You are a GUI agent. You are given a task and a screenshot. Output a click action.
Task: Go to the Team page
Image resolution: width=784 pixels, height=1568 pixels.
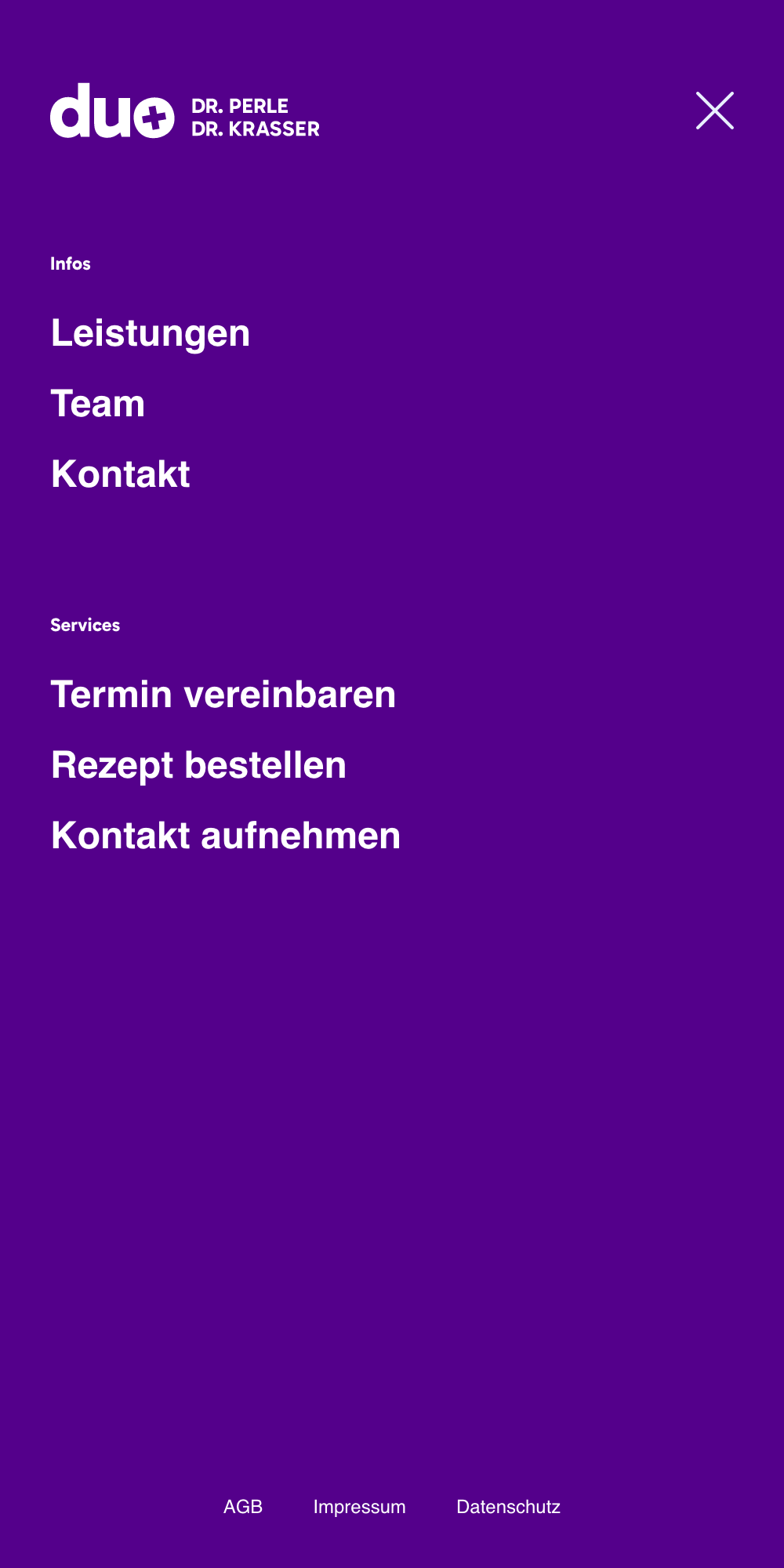[98, 404]
